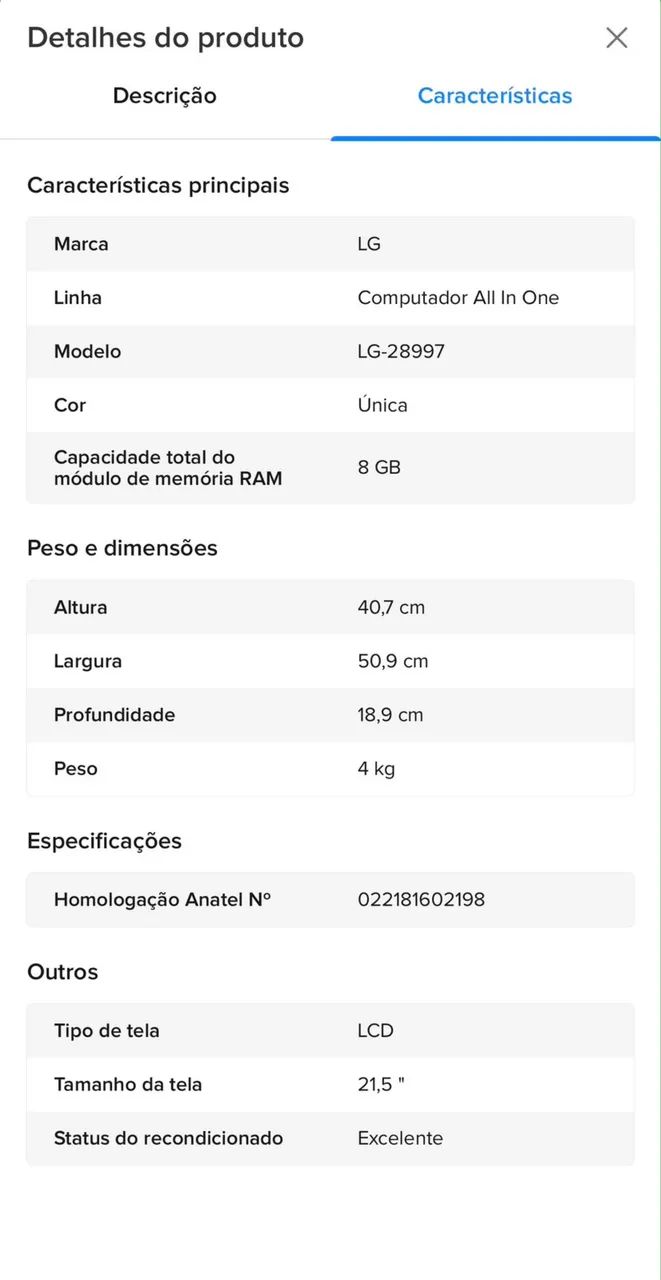Viewport: 661px width, 1280px height.
Task: Select the Características tab
Action: click(495, 96)
